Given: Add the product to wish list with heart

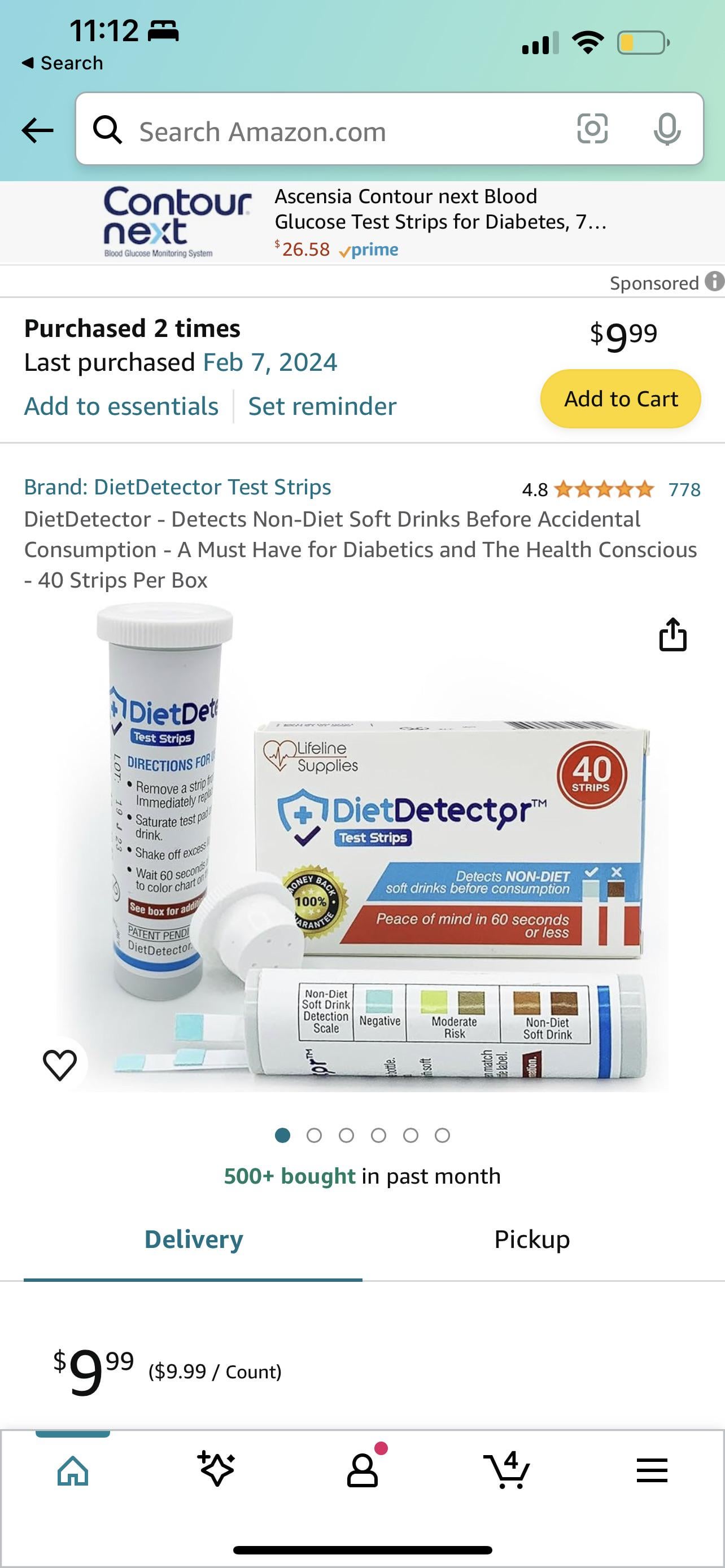Looking at the screenshot, I should point(60,1065).
